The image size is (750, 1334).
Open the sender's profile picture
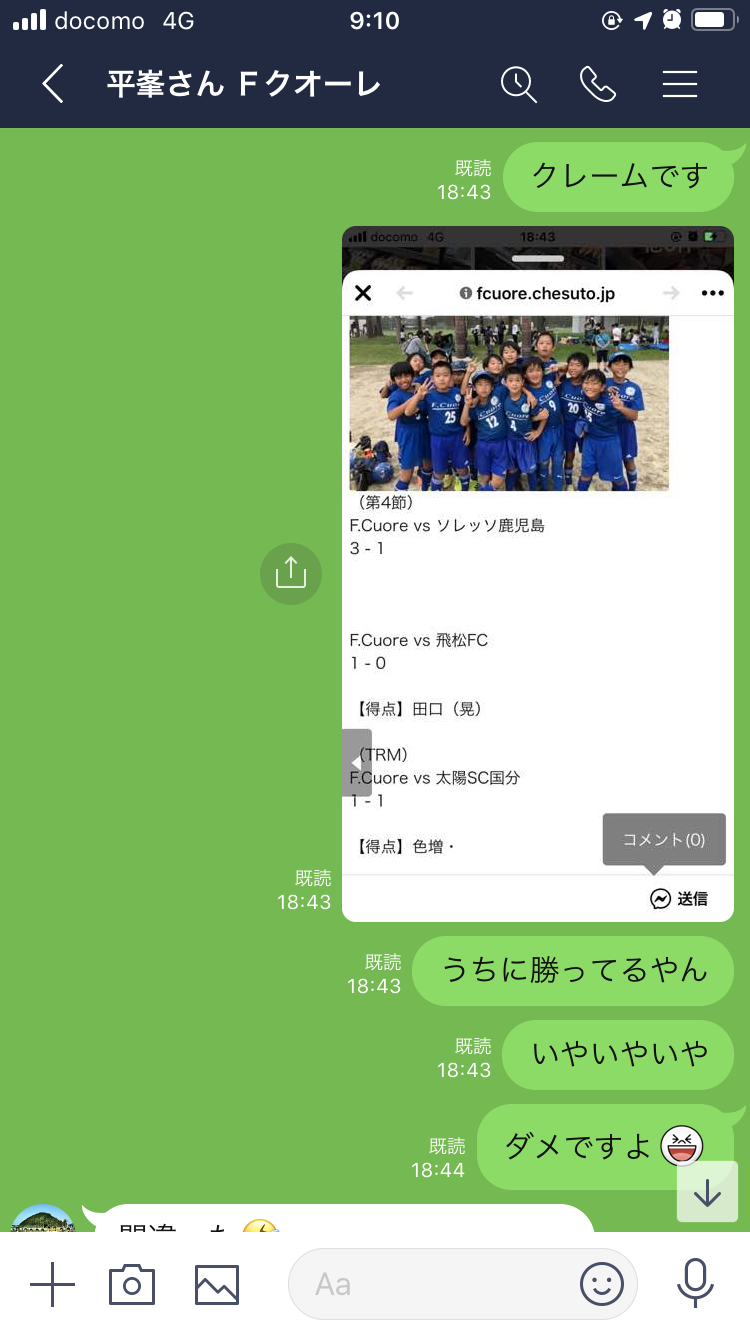coord(42,1220)
